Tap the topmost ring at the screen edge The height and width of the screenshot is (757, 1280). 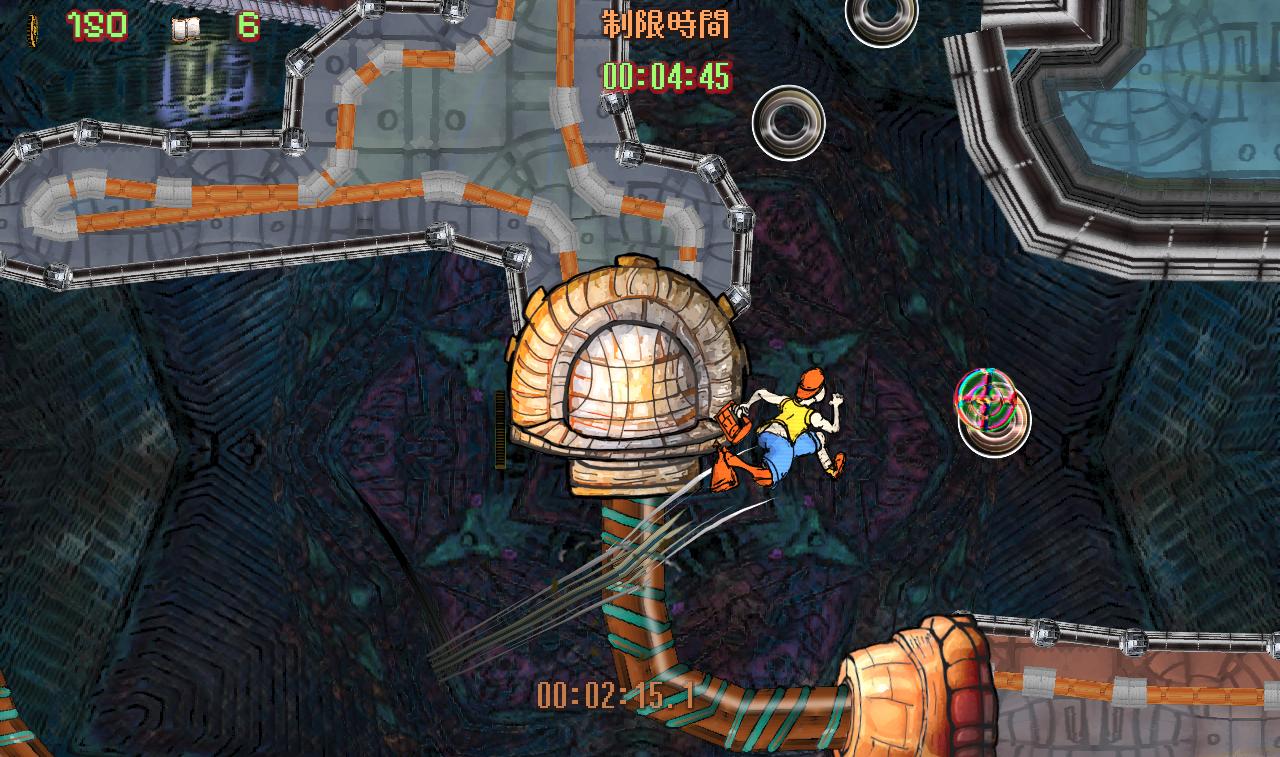[881, 15]
